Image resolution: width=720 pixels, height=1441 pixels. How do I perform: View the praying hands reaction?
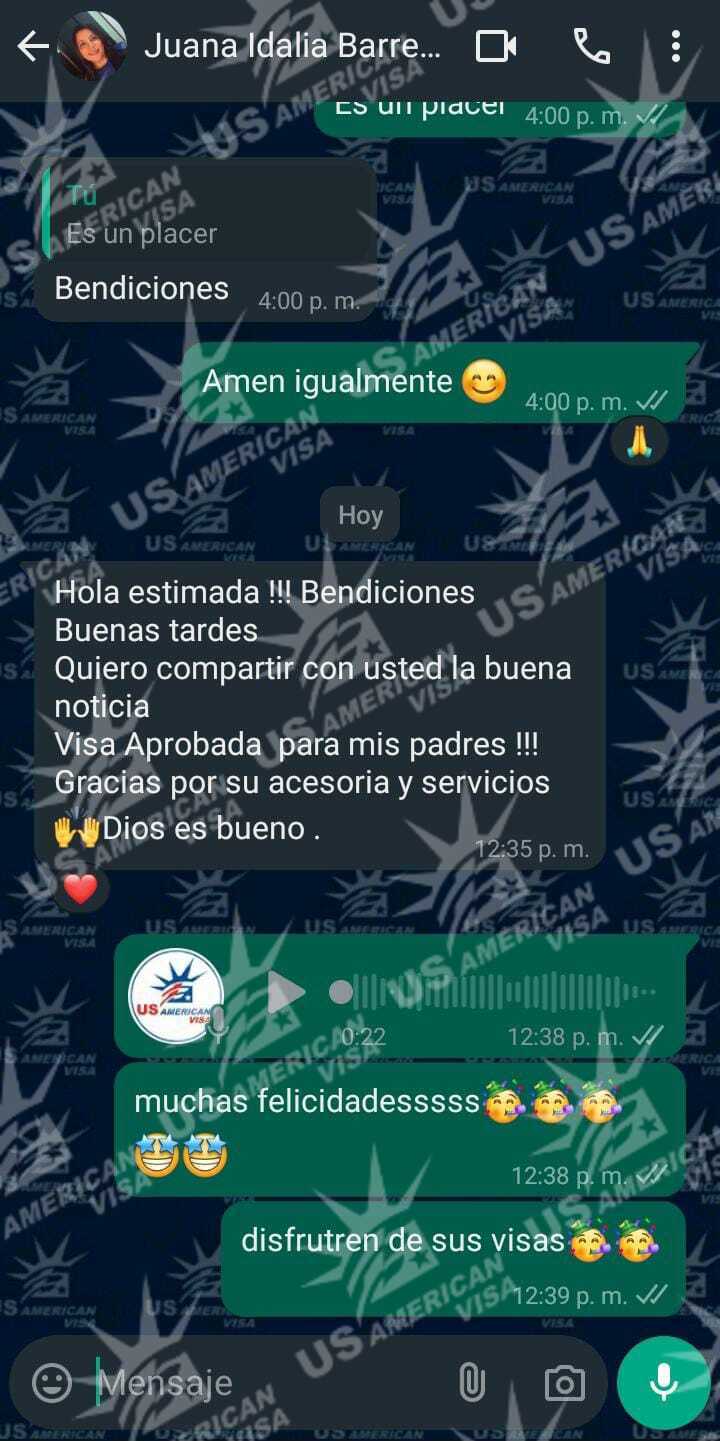click(639, 440)
